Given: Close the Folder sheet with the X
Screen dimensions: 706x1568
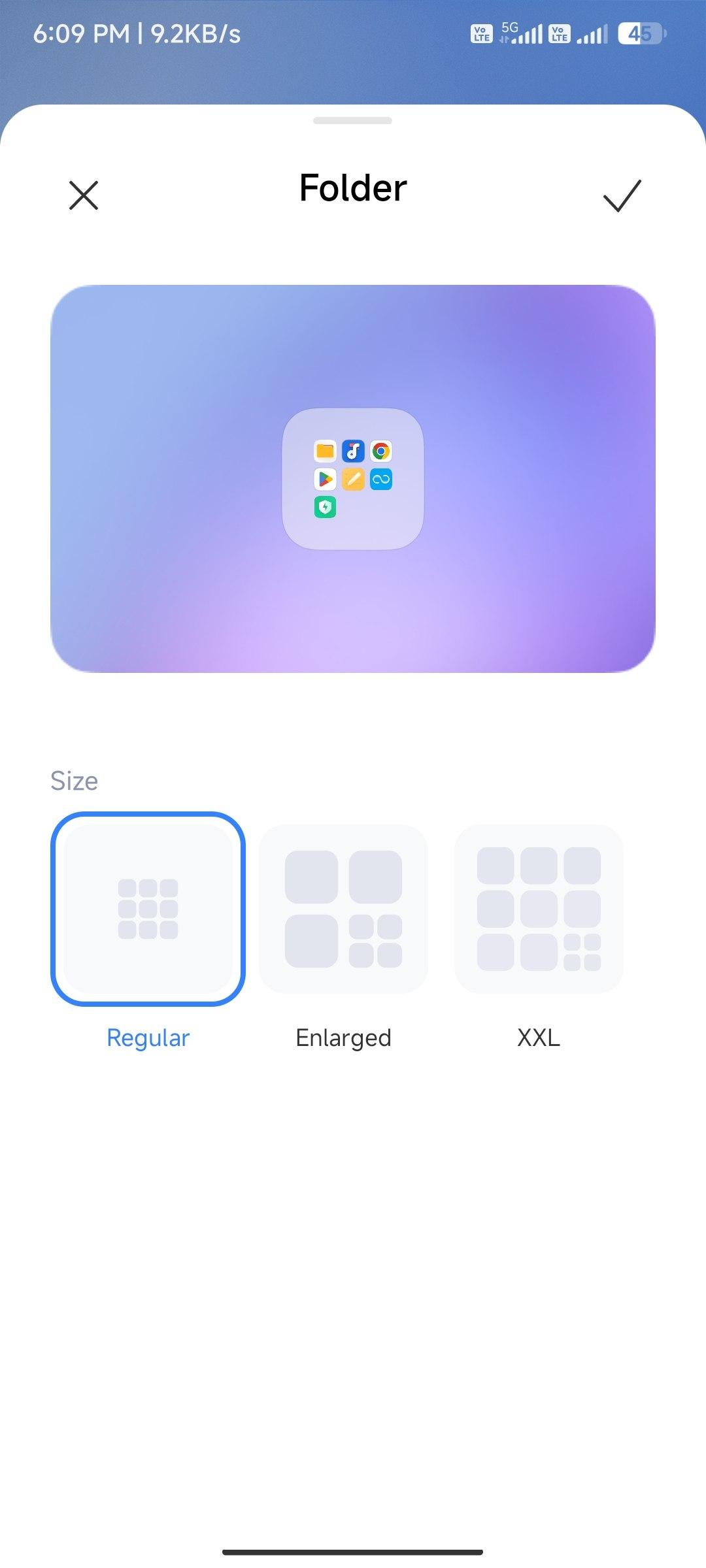Looking at the screenshot, I should (x=84, y=195).
